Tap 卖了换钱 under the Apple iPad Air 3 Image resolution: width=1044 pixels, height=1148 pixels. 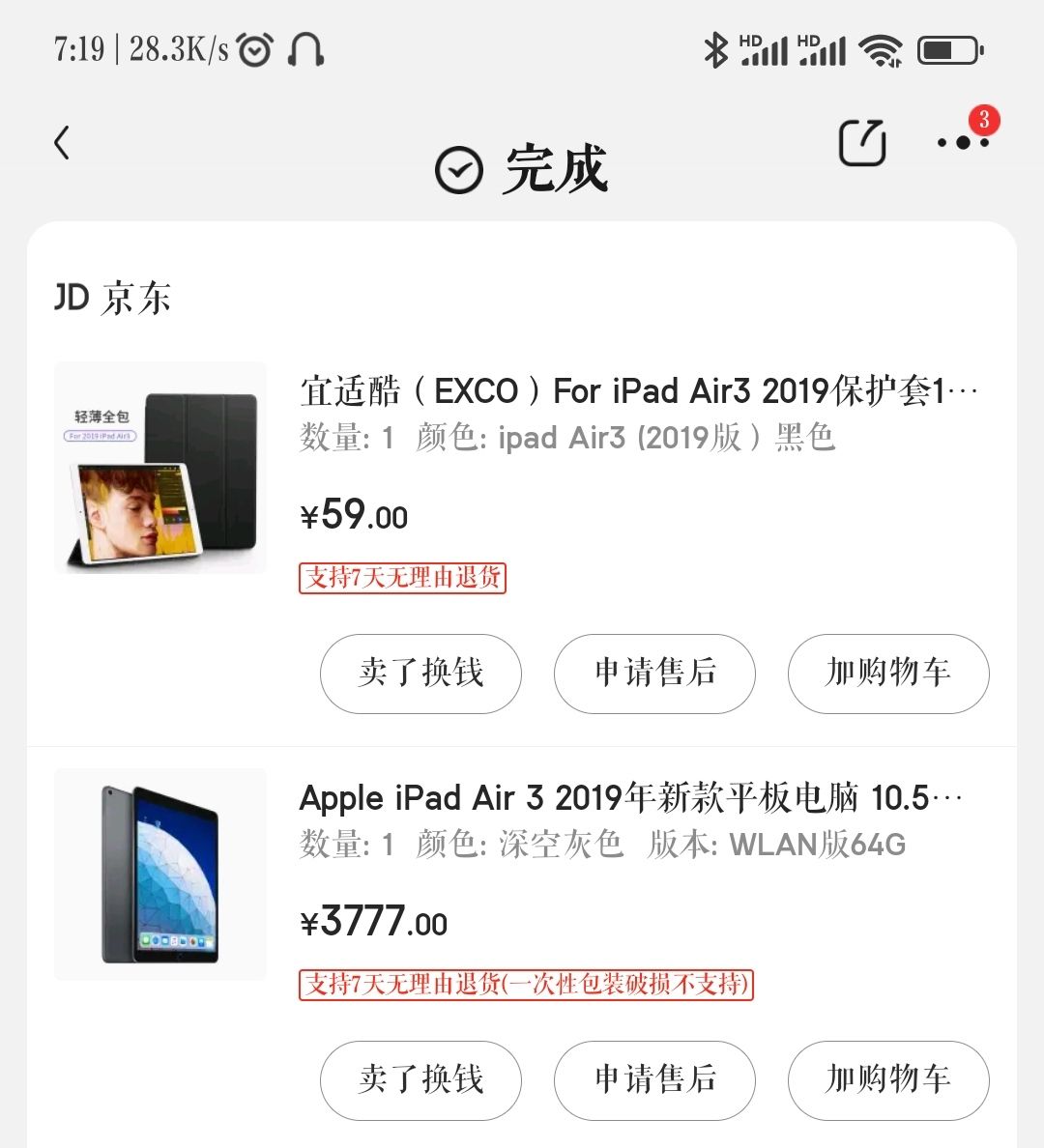coord(420,1081)
